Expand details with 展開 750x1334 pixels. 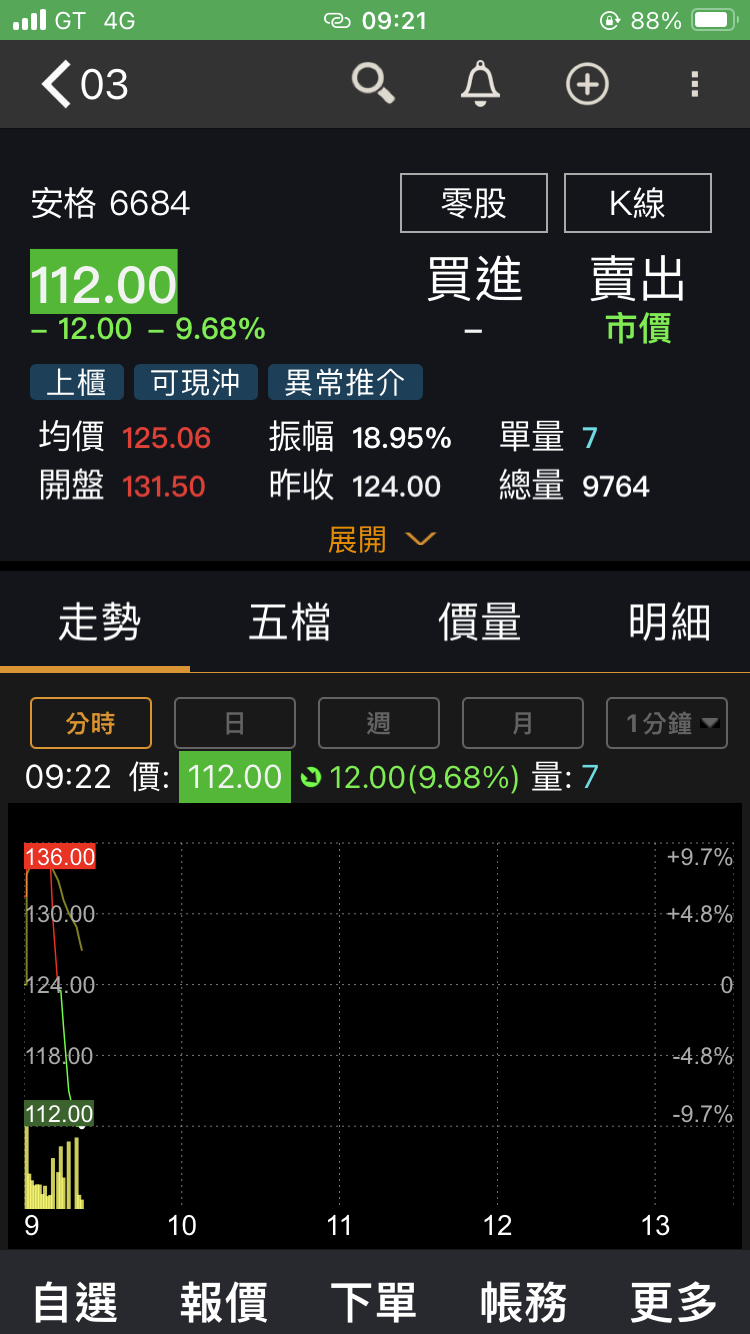(x=381, y=540)
